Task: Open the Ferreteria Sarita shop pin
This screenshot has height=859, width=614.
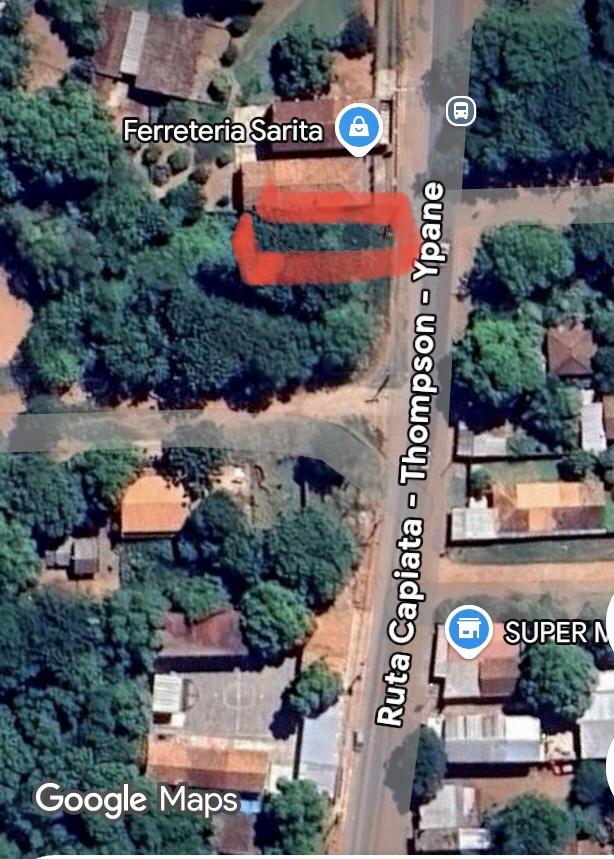Action: pos(357,129)
